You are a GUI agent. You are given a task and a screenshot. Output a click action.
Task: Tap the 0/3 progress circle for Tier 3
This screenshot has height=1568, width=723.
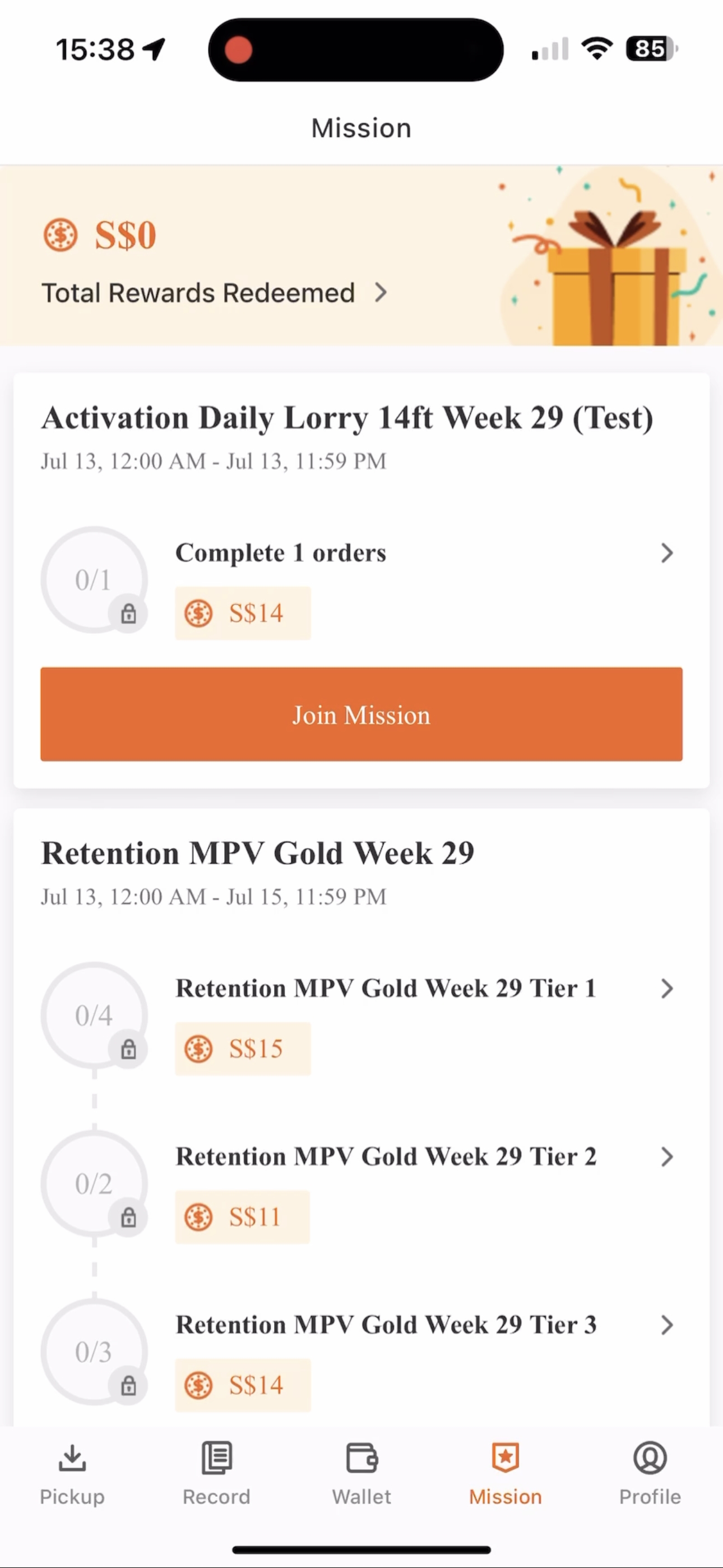[x=93, y=1353]
